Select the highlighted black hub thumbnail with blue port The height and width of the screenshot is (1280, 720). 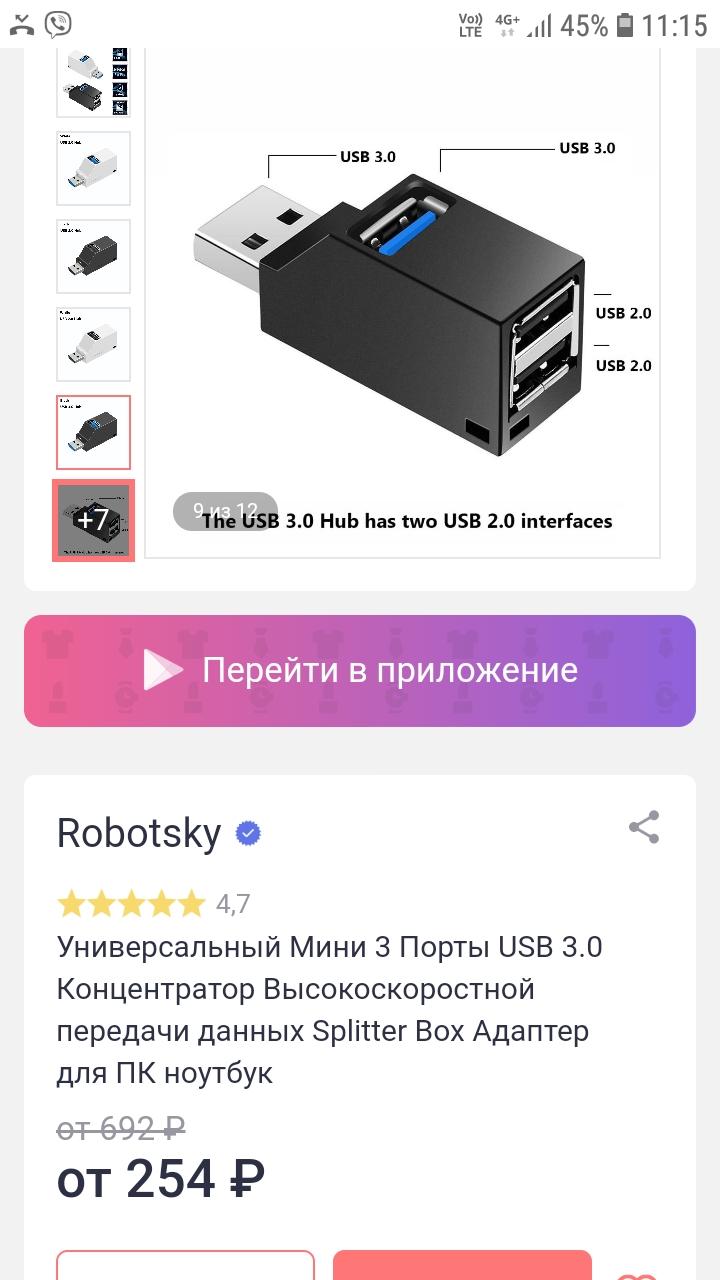click(93, 432)
